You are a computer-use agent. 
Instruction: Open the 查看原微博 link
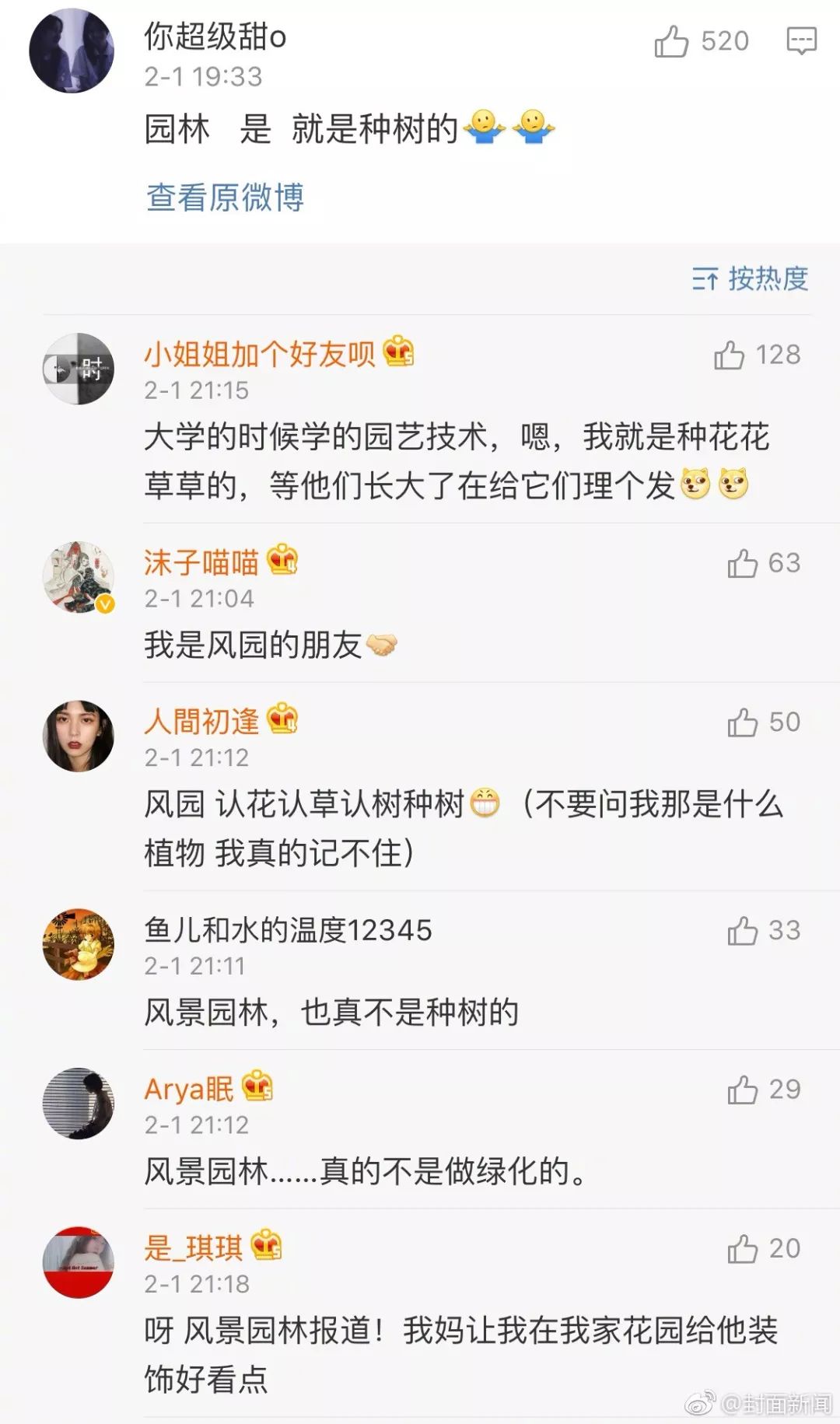pos(225,198)
